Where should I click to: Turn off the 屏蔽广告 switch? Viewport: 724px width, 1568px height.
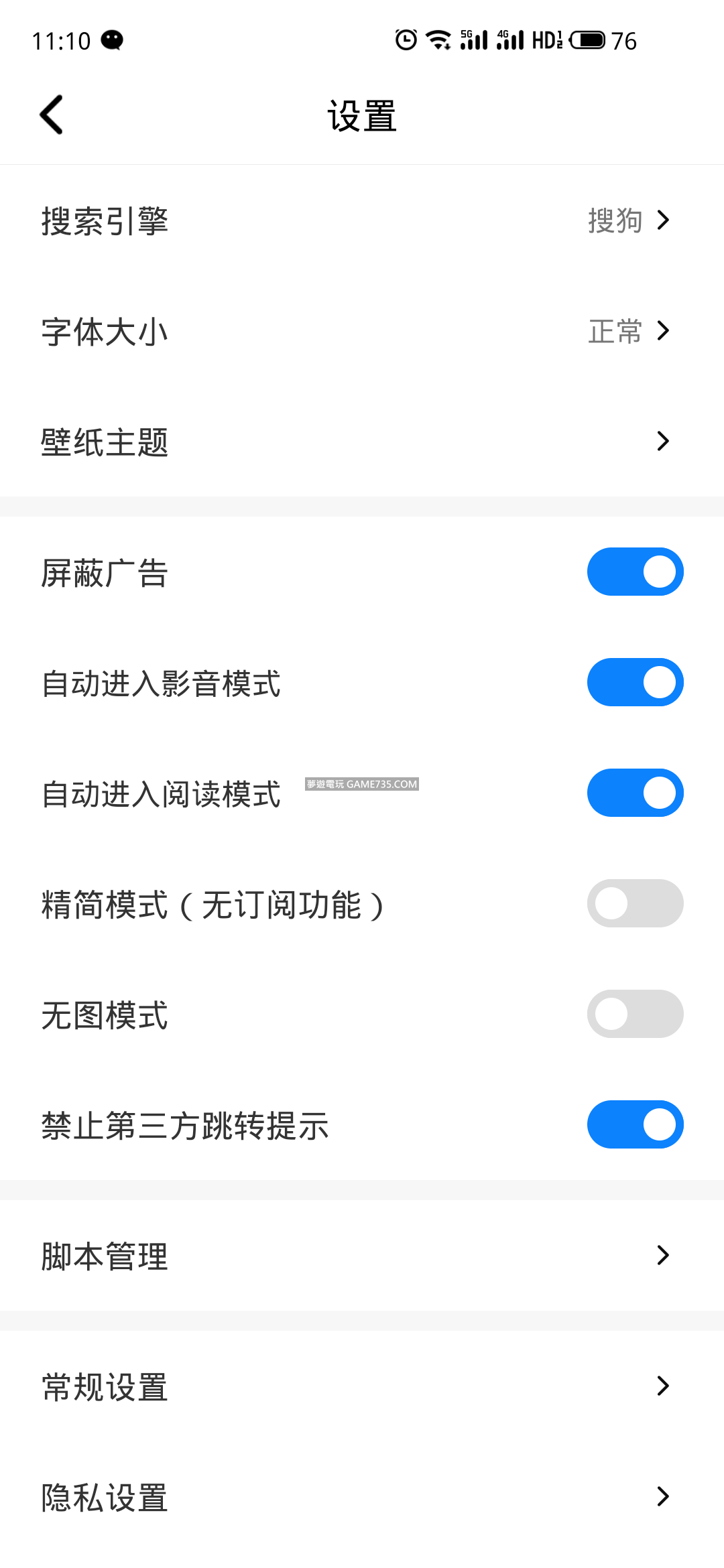[x=635, y=572]
